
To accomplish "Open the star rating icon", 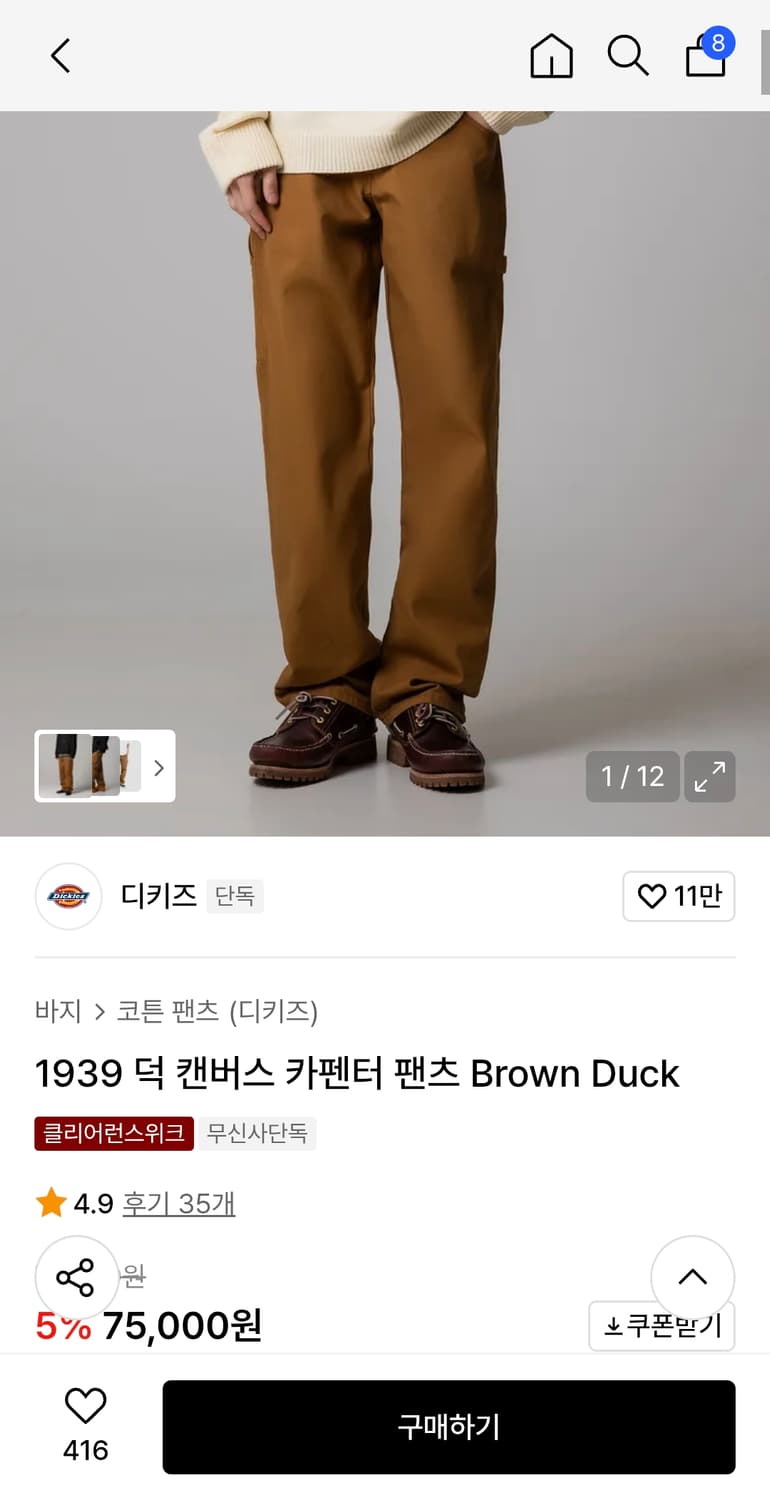I will coord(48,1203).
